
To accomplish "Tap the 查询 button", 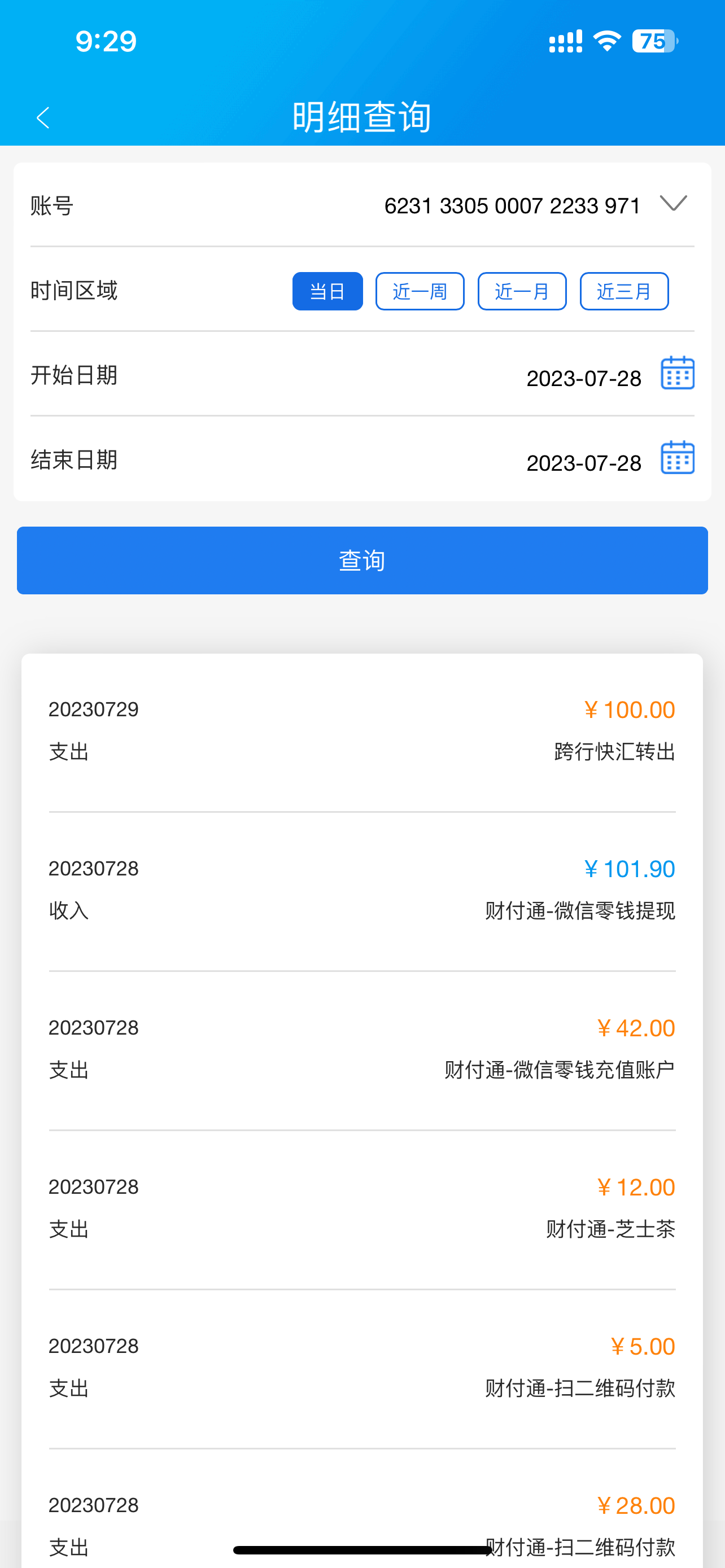I will (x=362, y=560).
